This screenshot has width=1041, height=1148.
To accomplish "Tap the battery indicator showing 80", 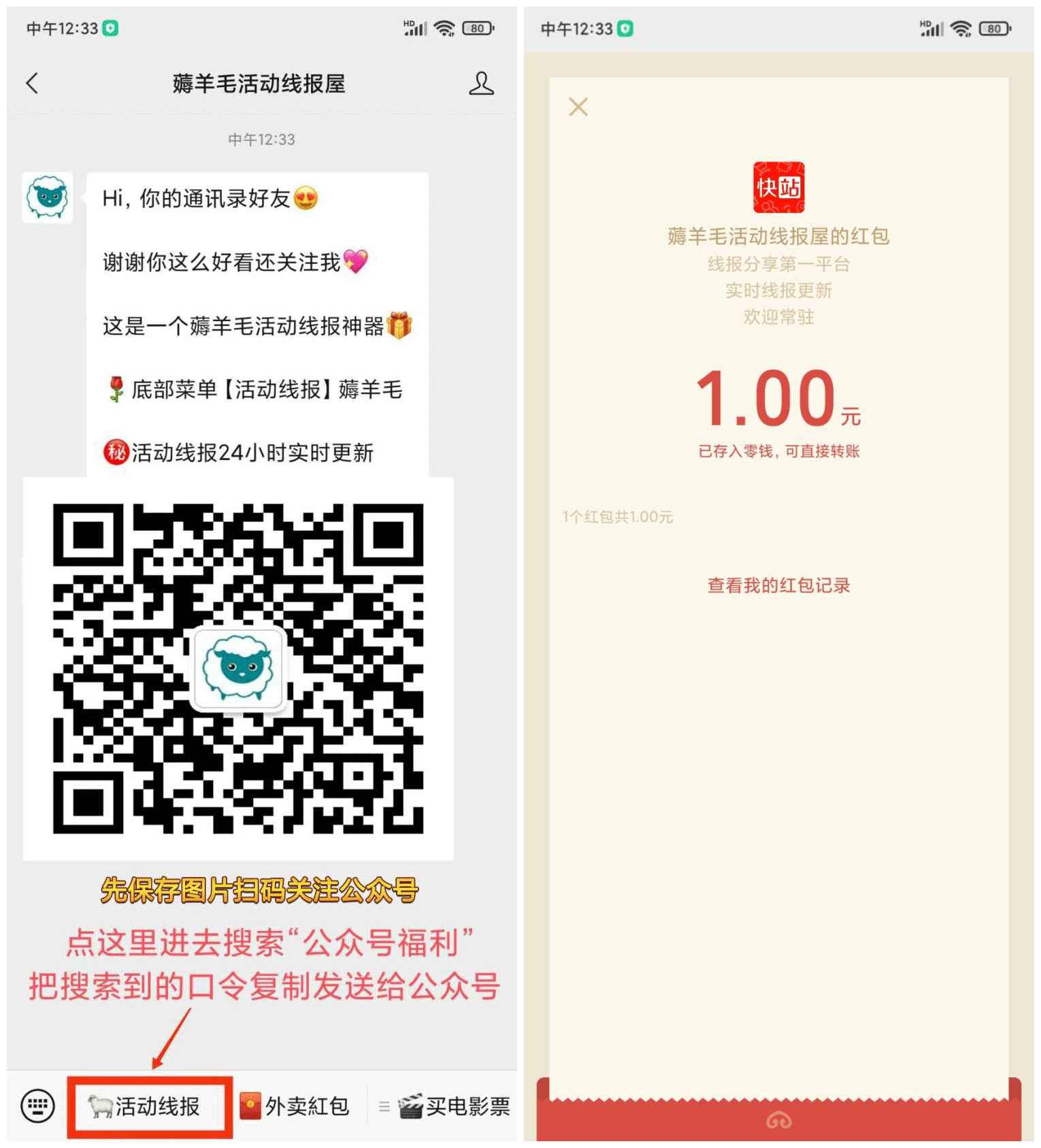I will click(x=476, y=29).
